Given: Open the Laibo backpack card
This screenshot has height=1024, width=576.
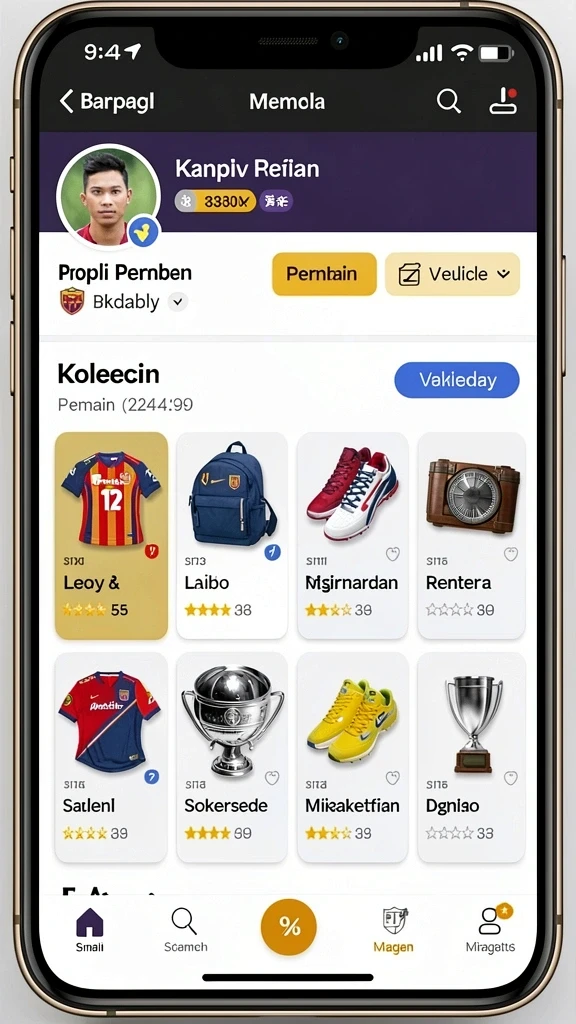Looking at the screenshot, I should tap(232, 536).
